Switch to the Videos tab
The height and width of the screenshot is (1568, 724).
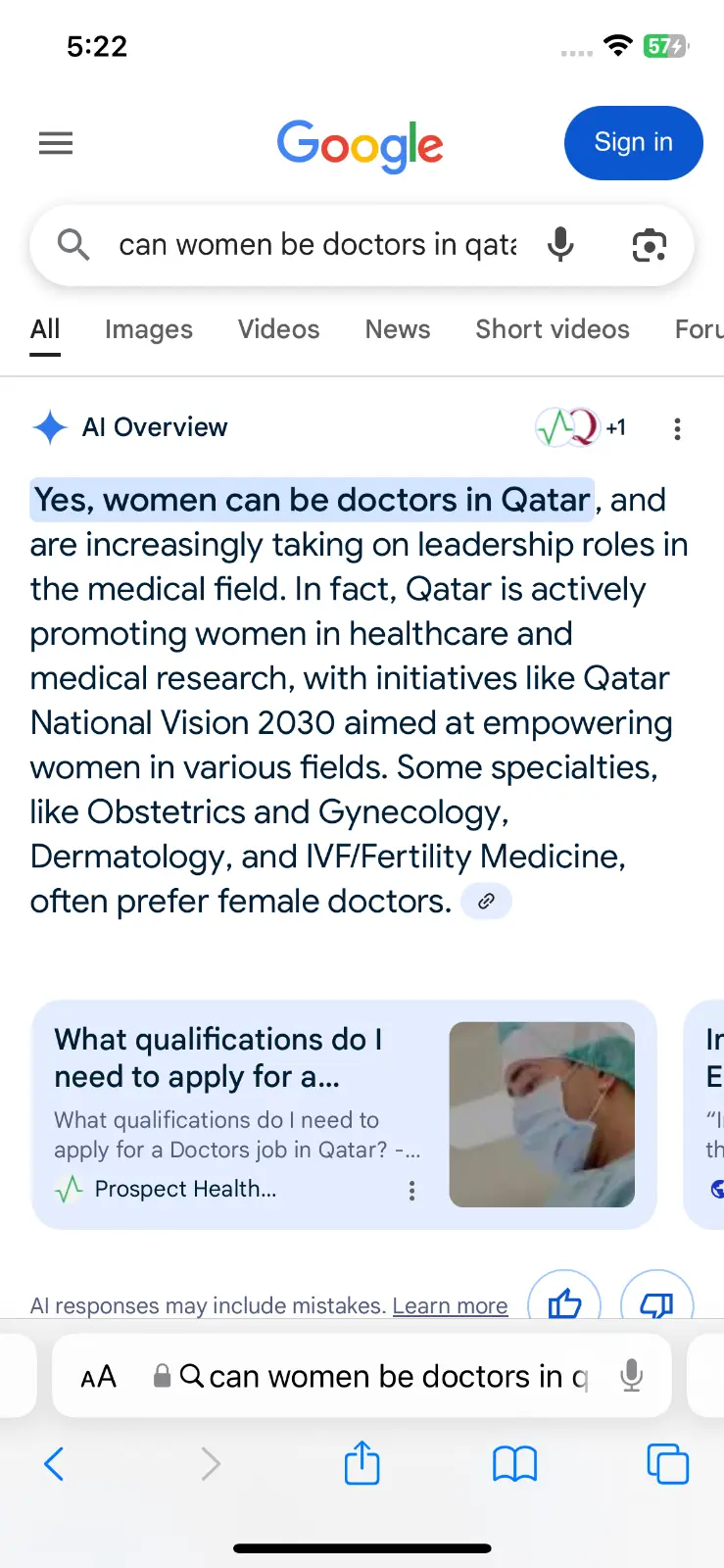pos(278,330)
